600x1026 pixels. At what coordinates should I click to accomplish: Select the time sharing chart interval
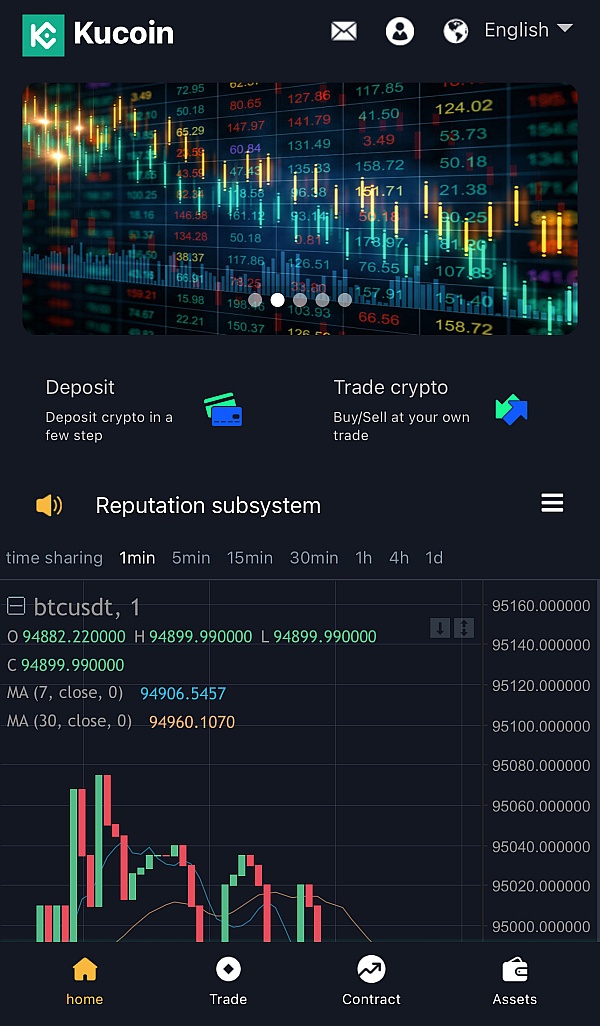click(54, 557)
